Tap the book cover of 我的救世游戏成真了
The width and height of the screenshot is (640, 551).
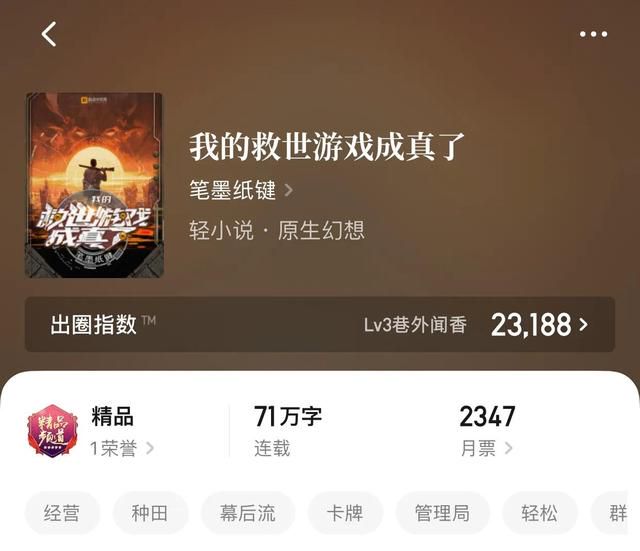94,185
